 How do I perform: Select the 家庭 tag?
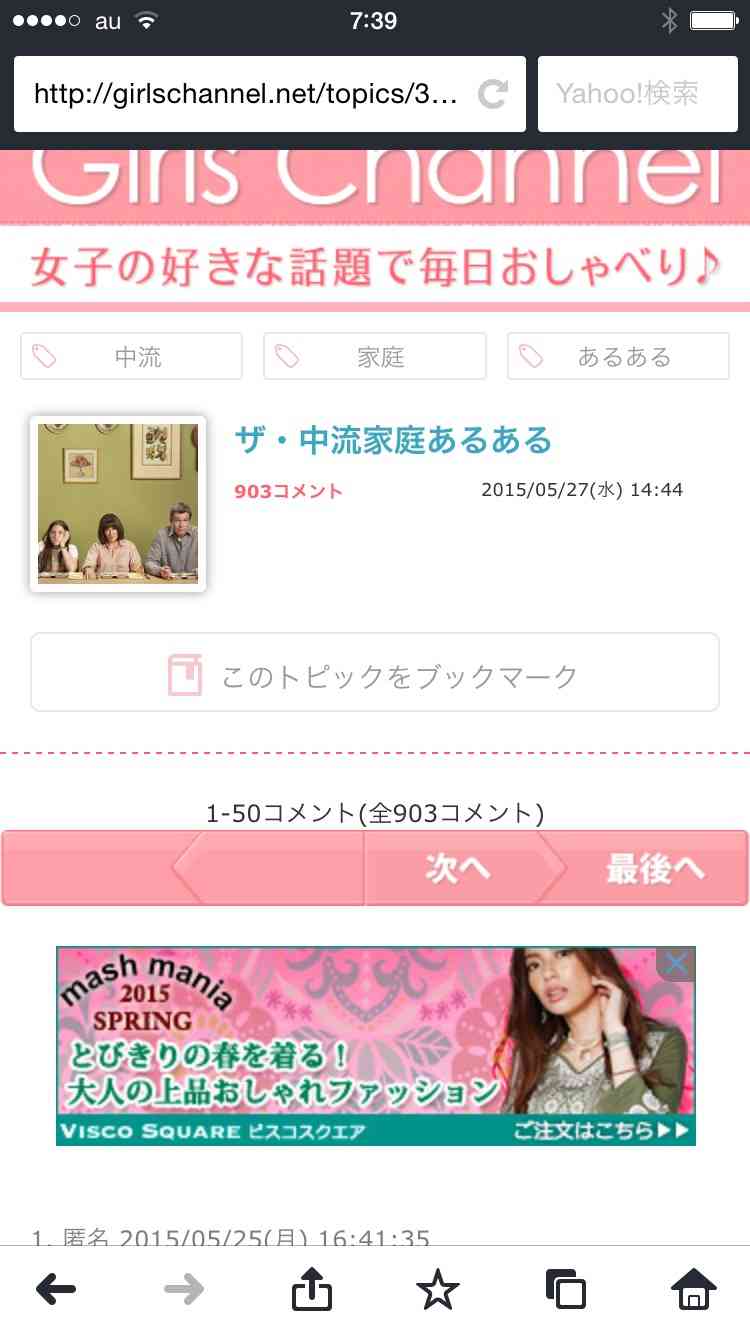375,357
